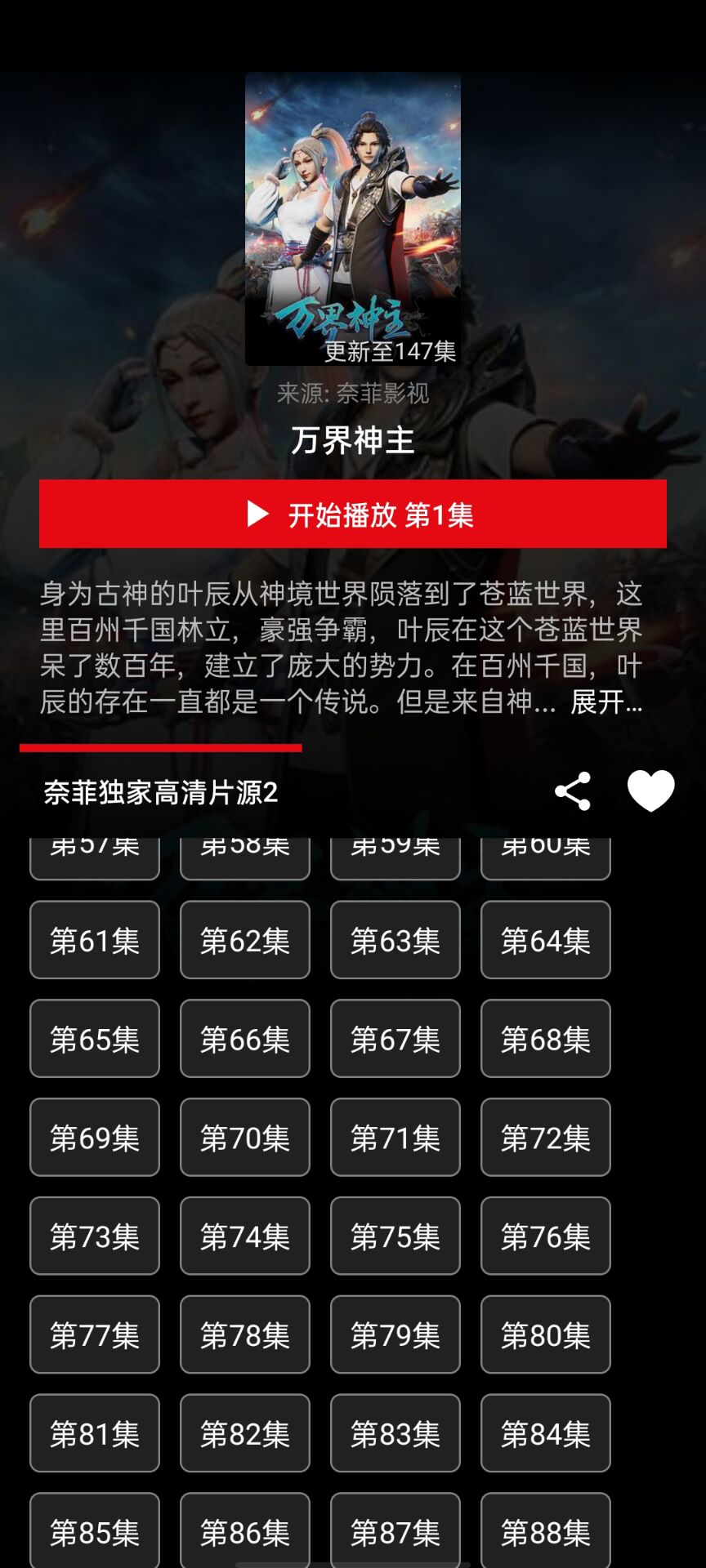Open episode 第64集
706x1568 pixels.
coord(545,940)
